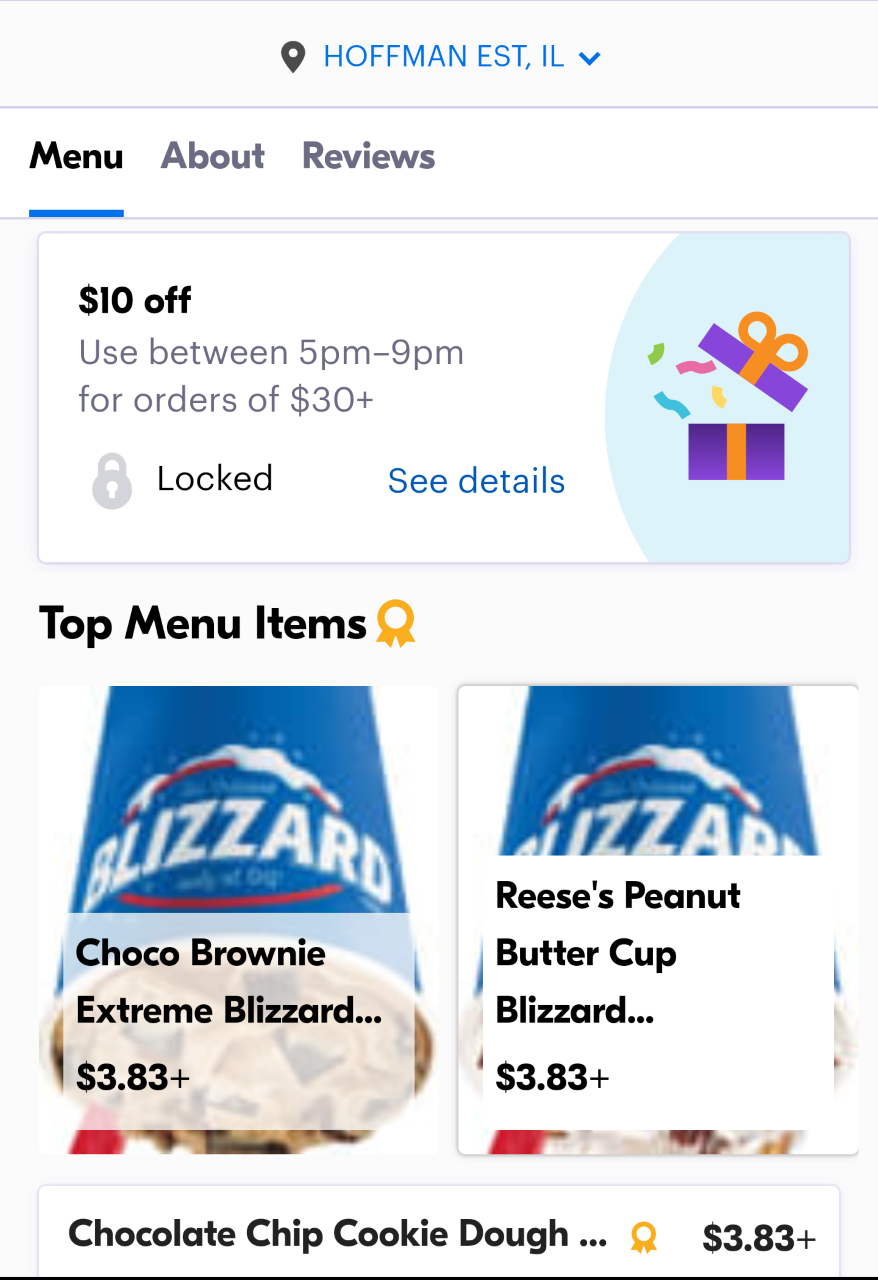Switch to the About tab

pyautogui.click(x=212, y=157)
